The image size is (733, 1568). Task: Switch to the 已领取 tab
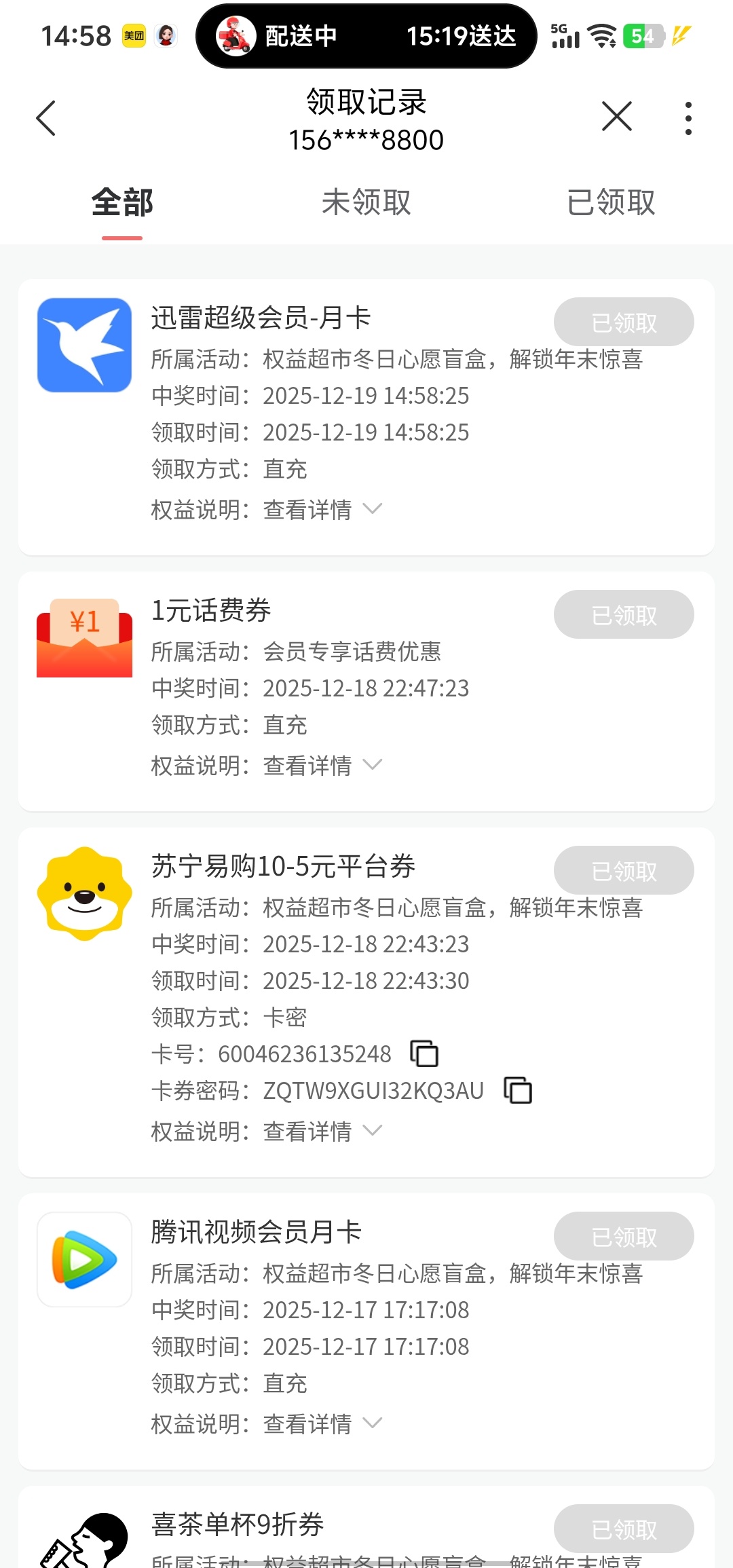[610, 202]
